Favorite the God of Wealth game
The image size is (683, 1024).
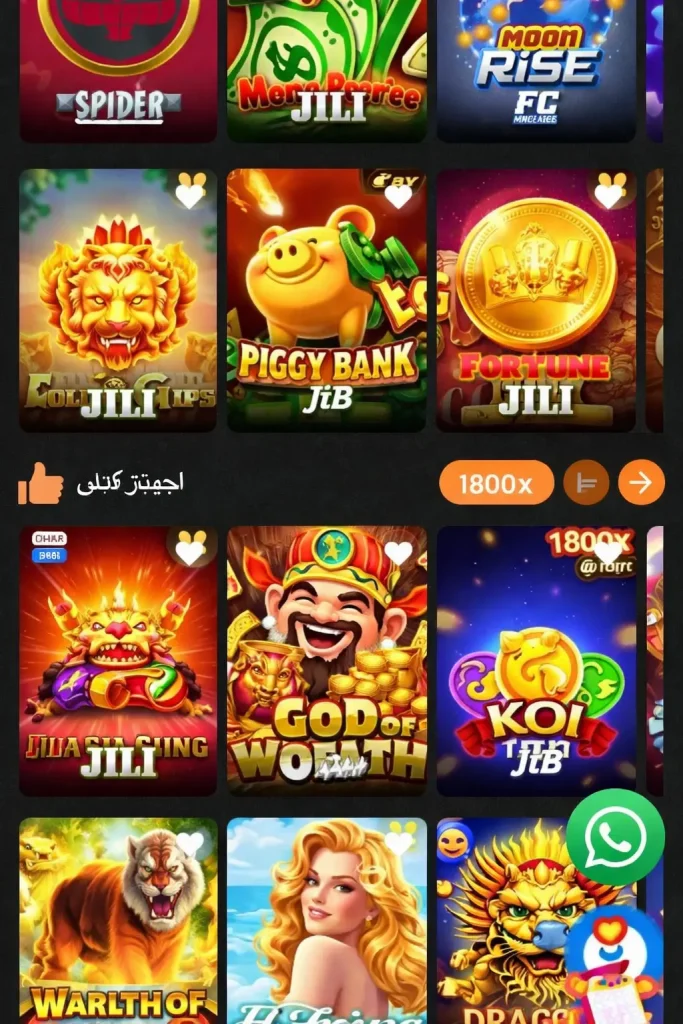pos(398,553)
